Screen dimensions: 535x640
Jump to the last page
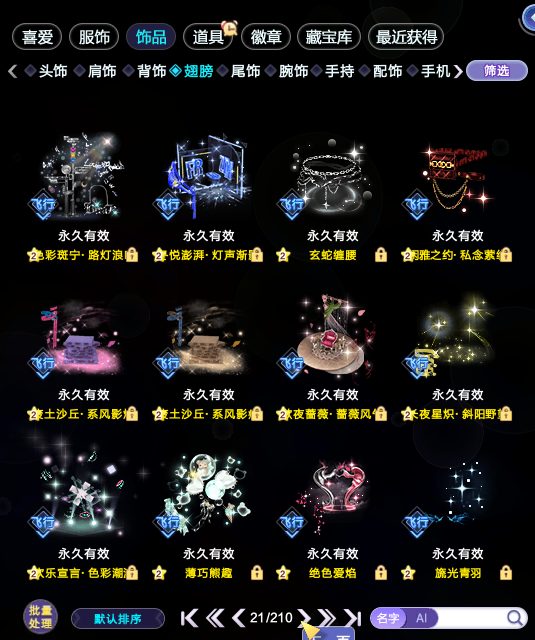click(353, 618)
